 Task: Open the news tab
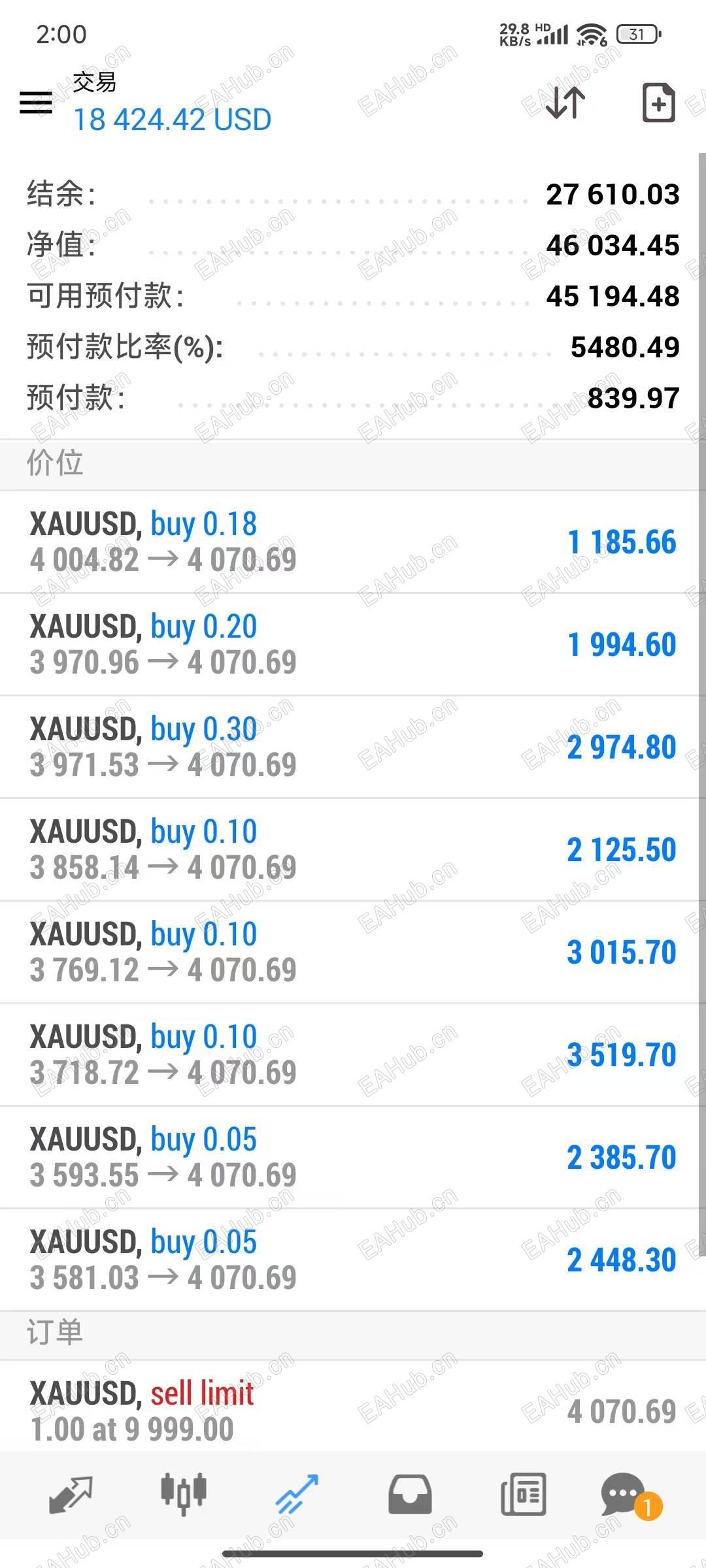[x=523, y=1495]
